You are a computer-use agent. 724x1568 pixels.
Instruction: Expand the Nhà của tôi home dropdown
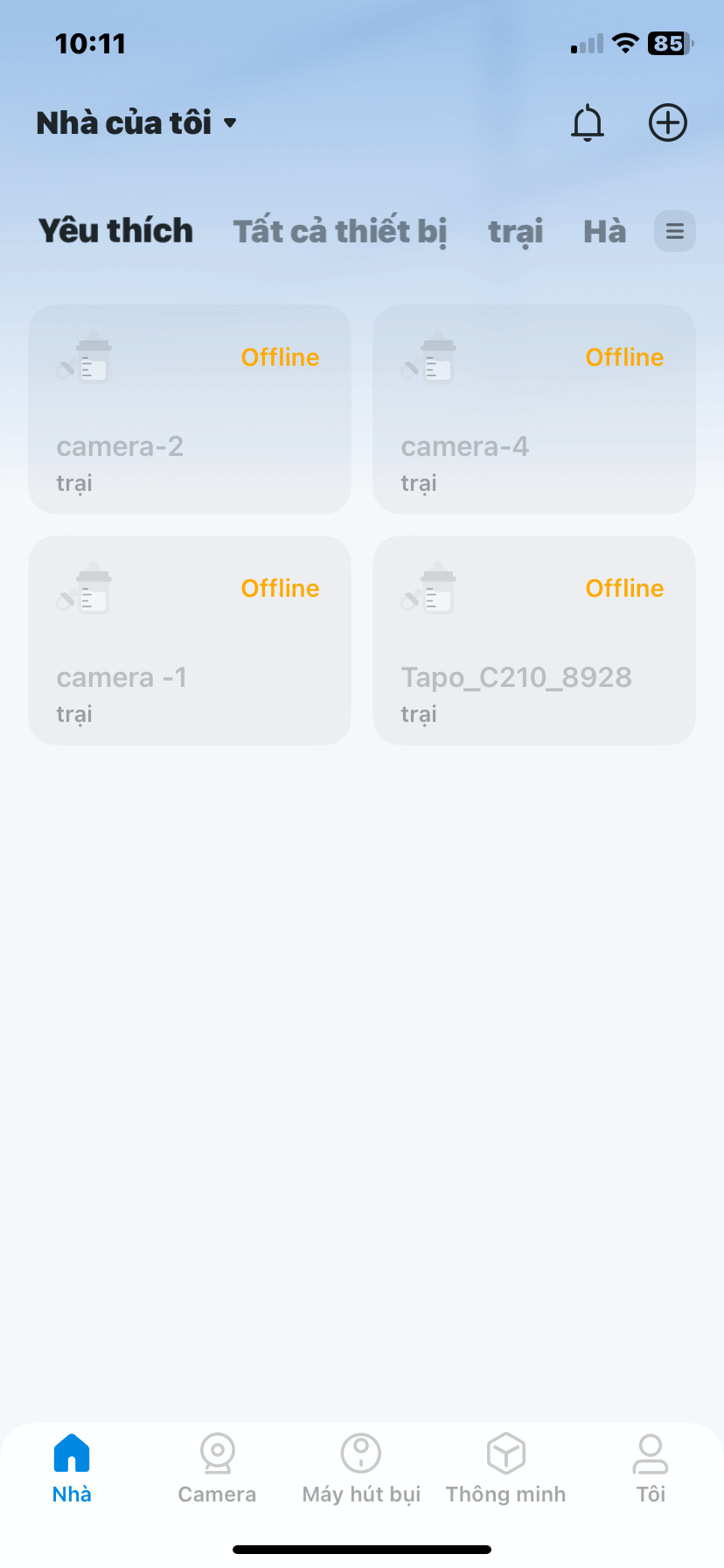[x=137, y=123]
